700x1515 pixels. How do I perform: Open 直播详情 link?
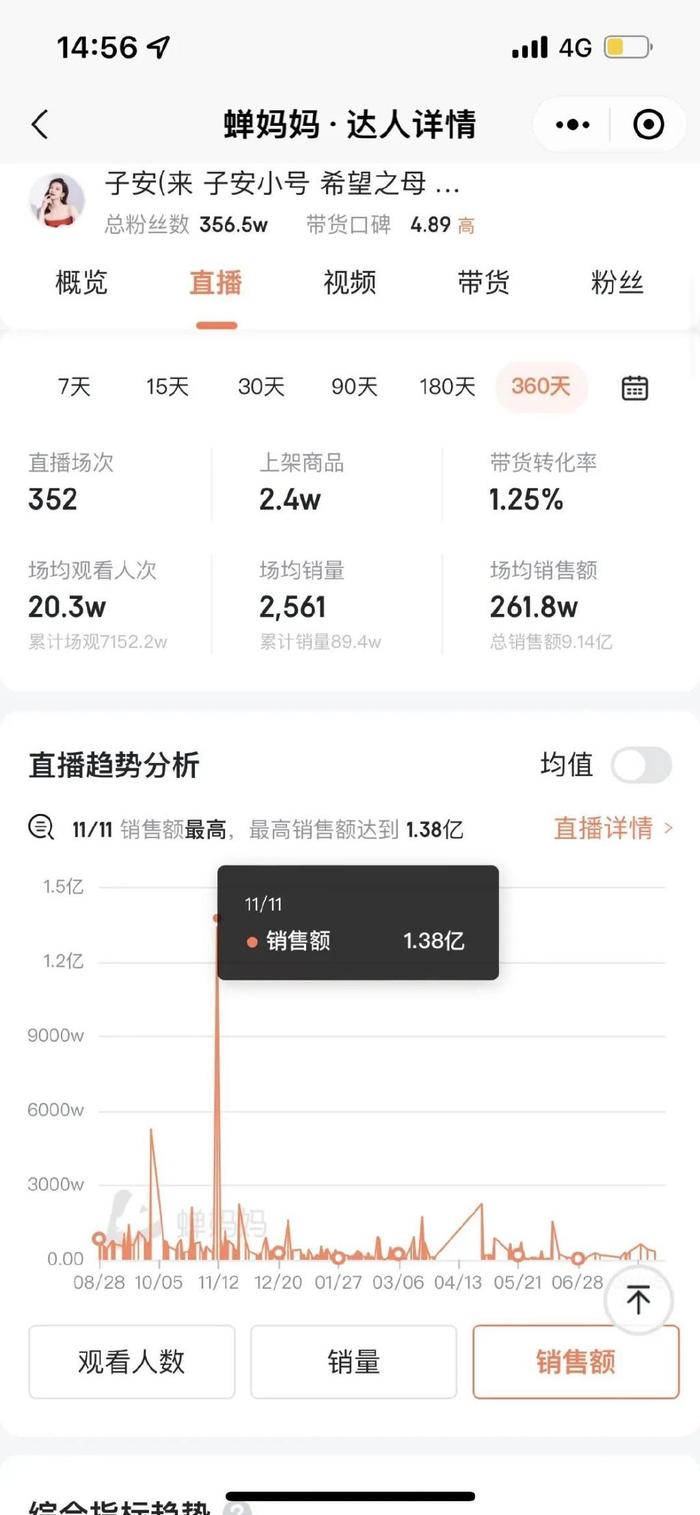pyautogui.click(x=612, y=828)
